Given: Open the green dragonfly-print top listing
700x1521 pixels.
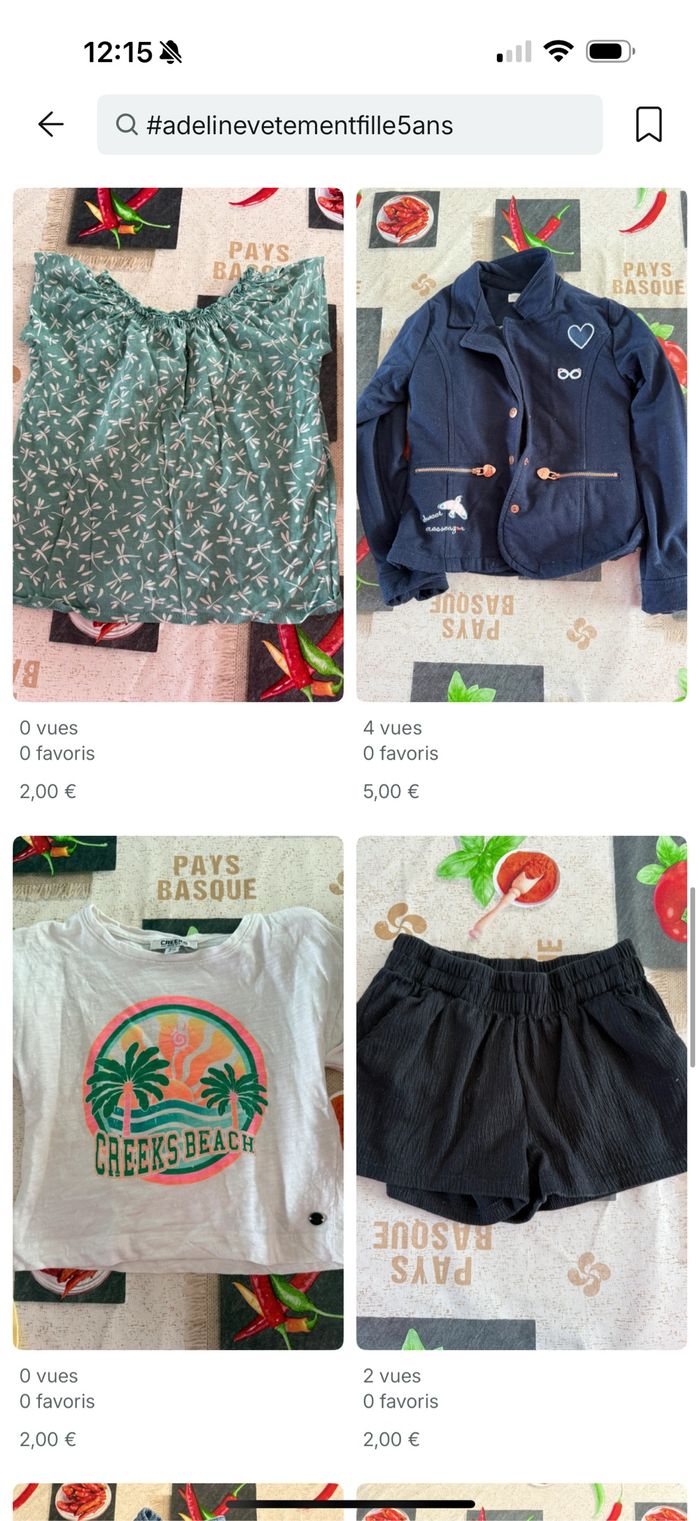Looking at the screenshot, I should click(x=178, y=444).
